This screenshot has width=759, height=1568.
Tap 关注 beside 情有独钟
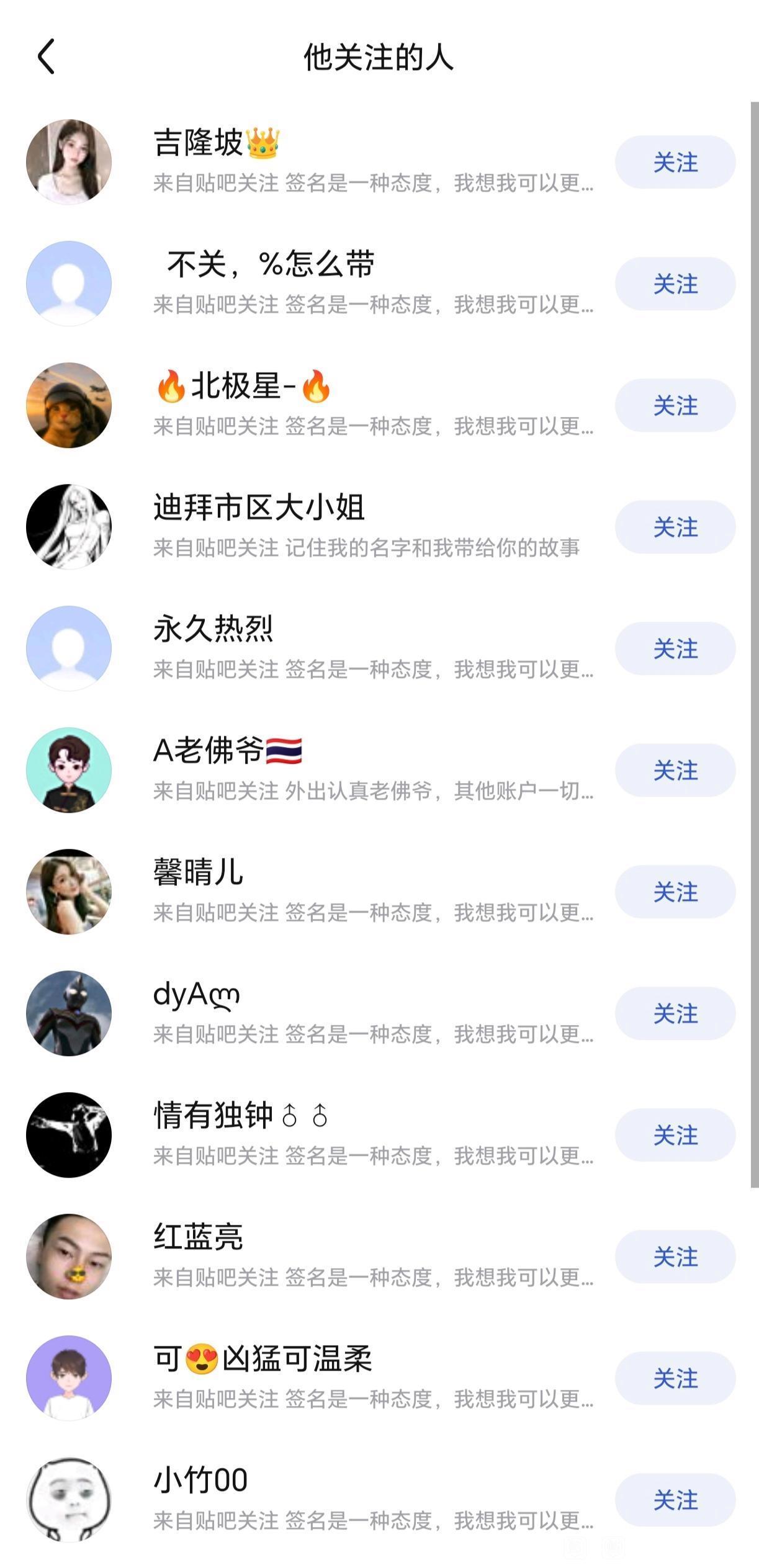pyautogui.click(x=675, y=1136)
